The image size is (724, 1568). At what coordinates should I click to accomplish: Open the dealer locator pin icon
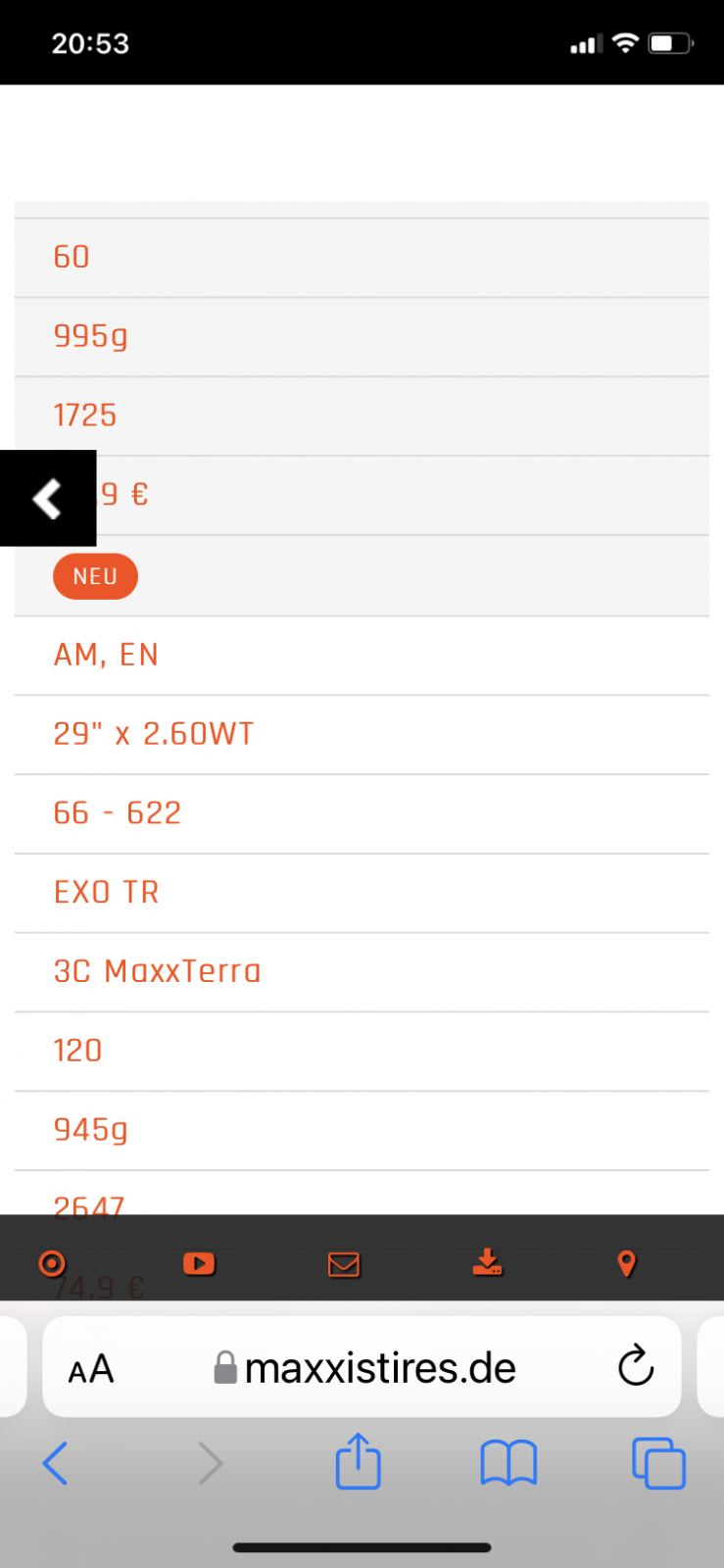click(x=627, y=1263)
